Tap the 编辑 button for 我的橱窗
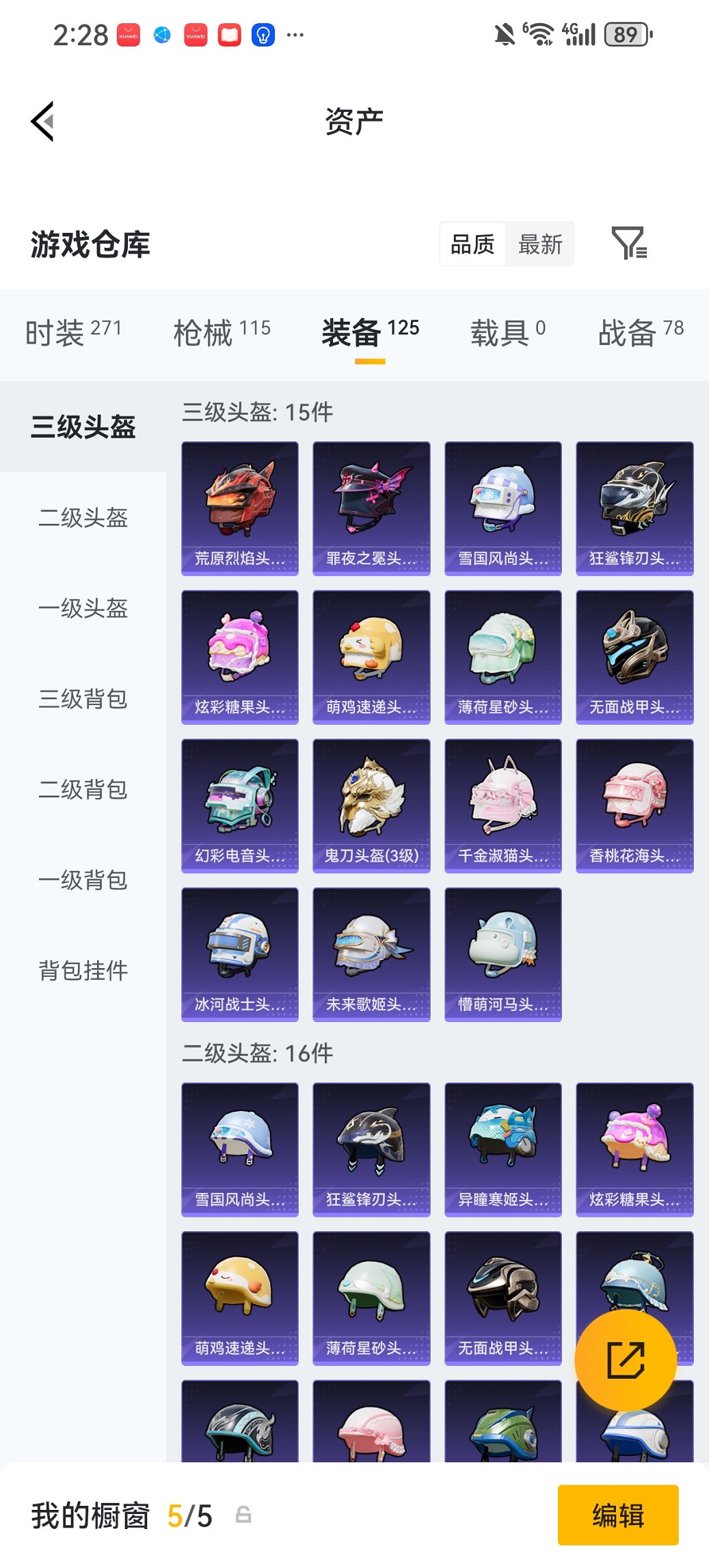 tap(618, 1515)
